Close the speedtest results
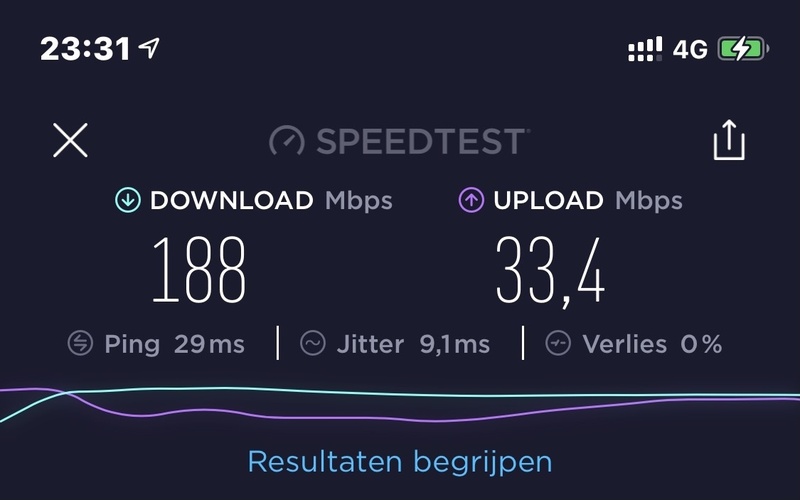 (x=70, y=141)
